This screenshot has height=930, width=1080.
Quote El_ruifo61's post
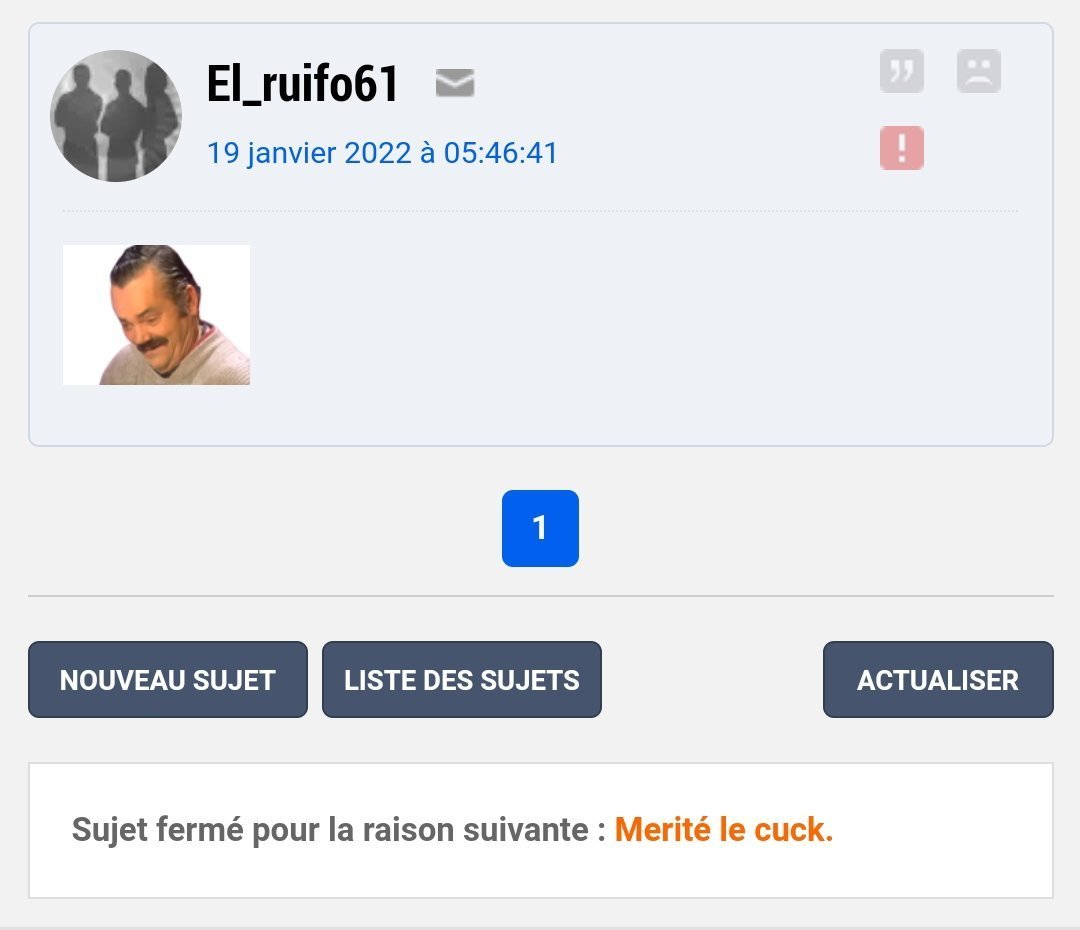901,72
